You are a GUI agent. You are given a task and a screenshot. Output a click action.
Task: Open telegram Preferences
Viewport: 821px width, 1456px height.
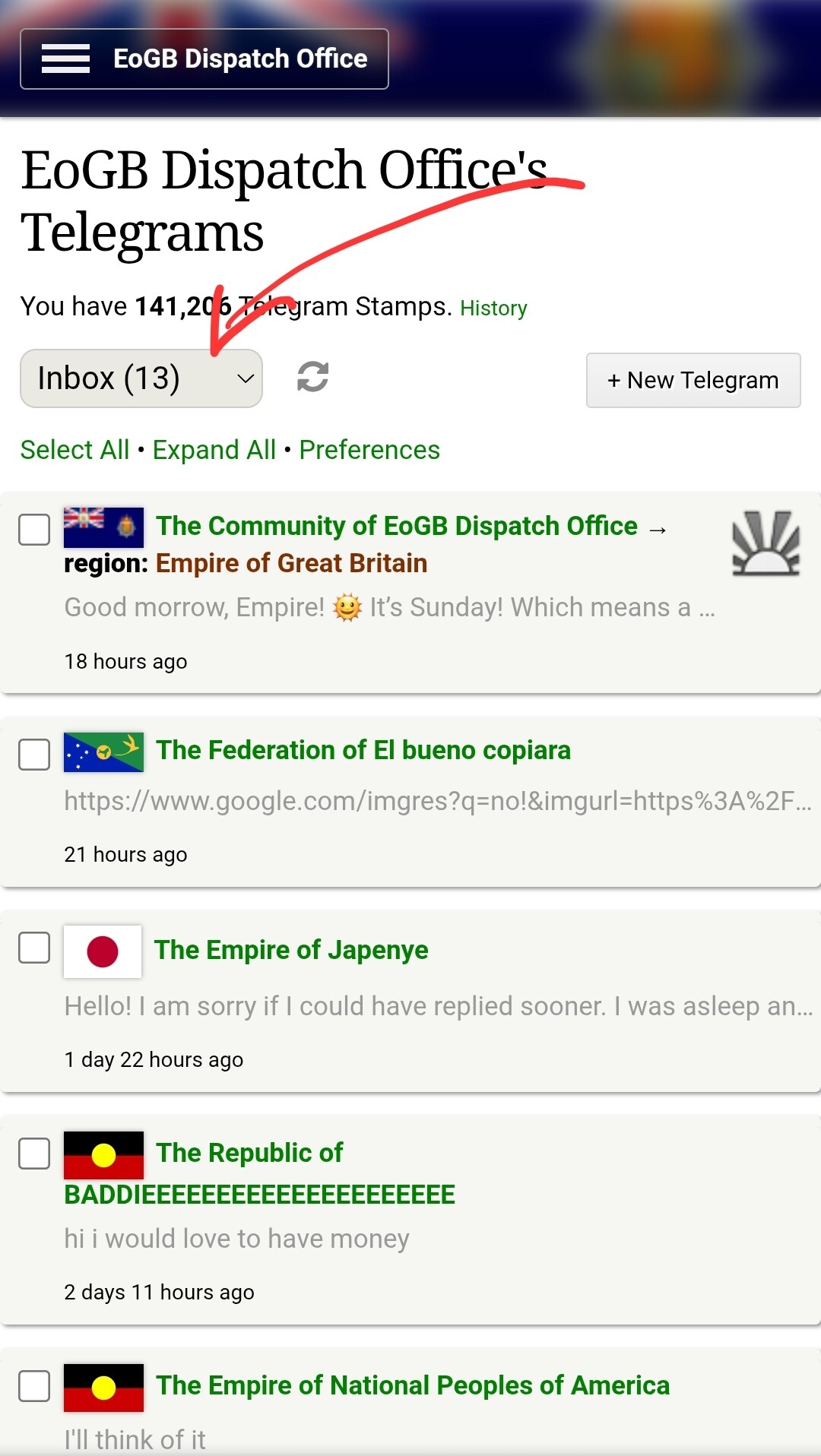369,450
